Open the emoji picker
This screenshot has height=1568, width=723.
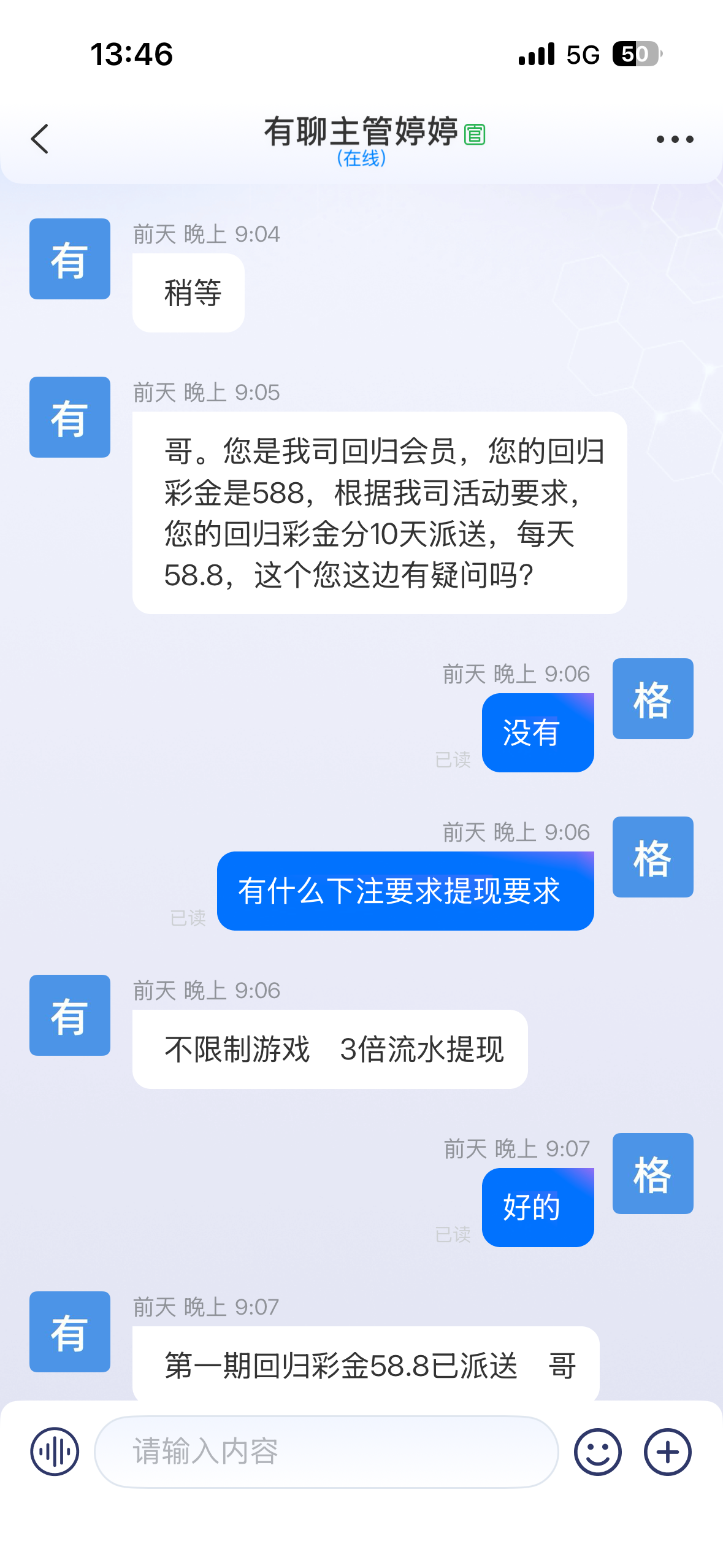(x=597, y=1451)
